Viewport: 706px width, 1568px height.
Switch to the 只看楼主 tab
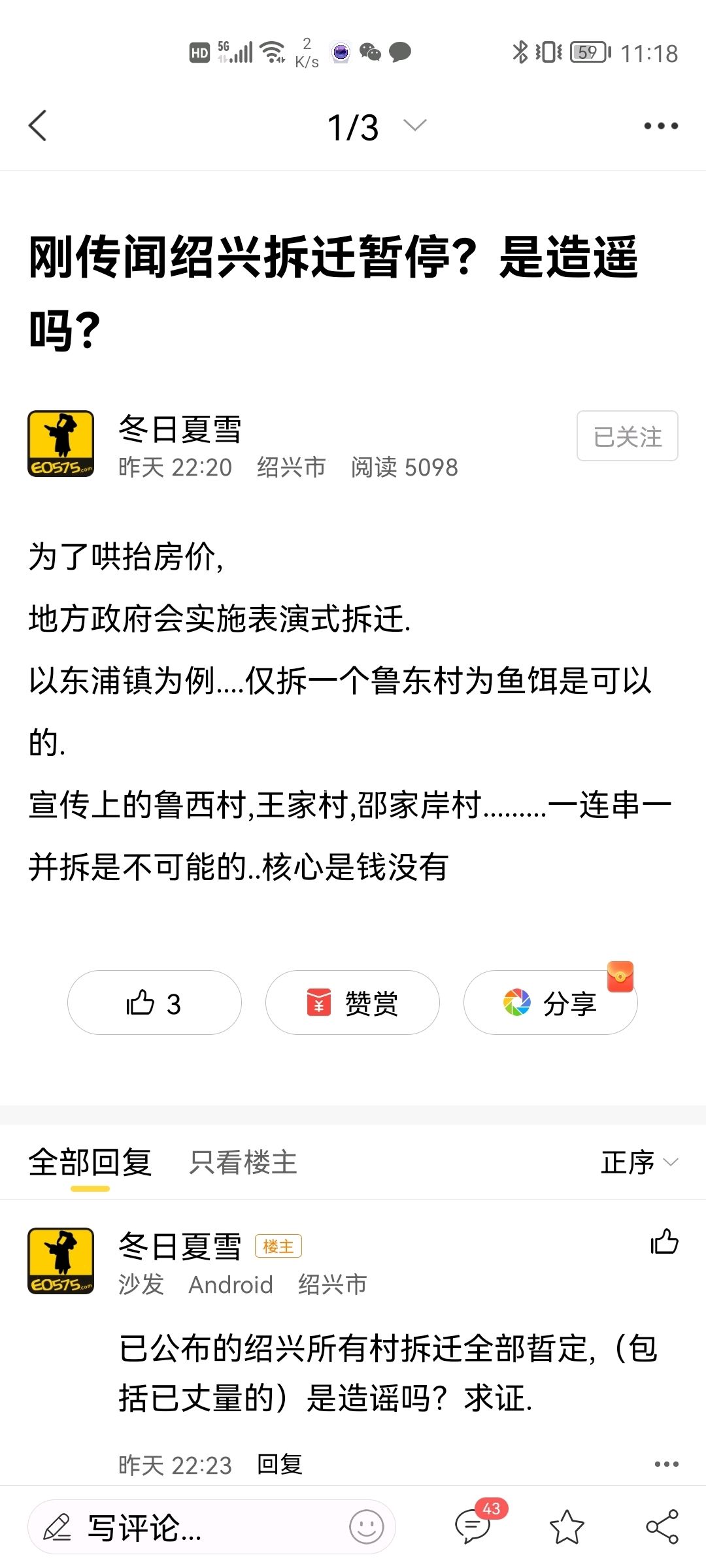pos(243,1163)
